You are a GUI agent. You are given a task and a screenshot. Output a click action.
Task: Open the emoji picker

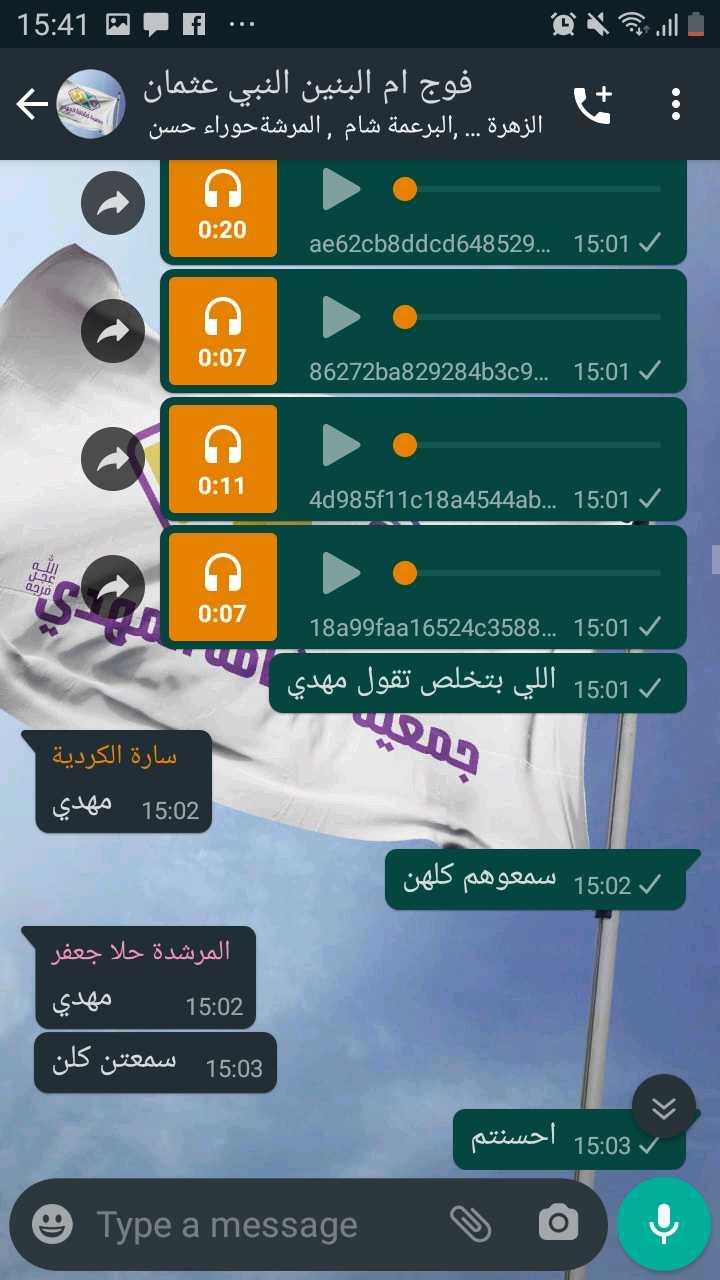click(52, 1224)
